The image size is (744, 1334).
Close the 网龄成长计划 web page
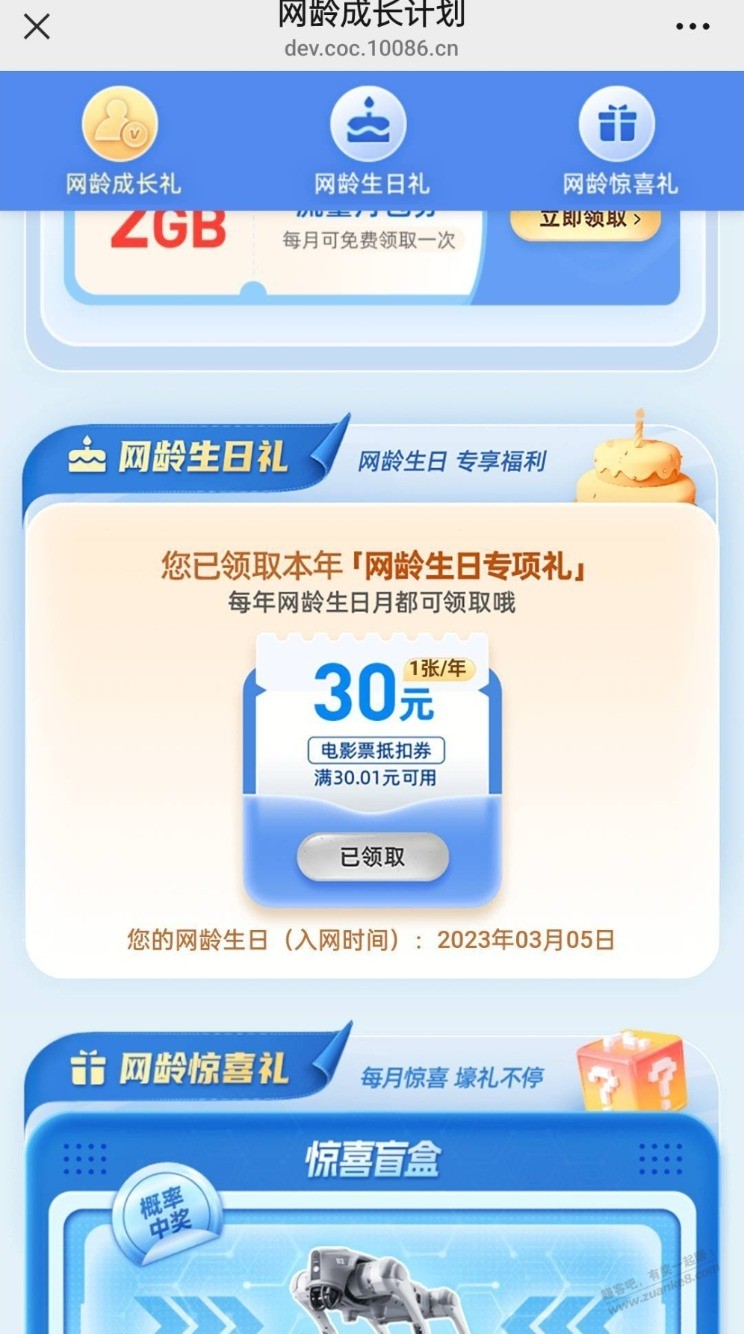click(x=36, y=27)
